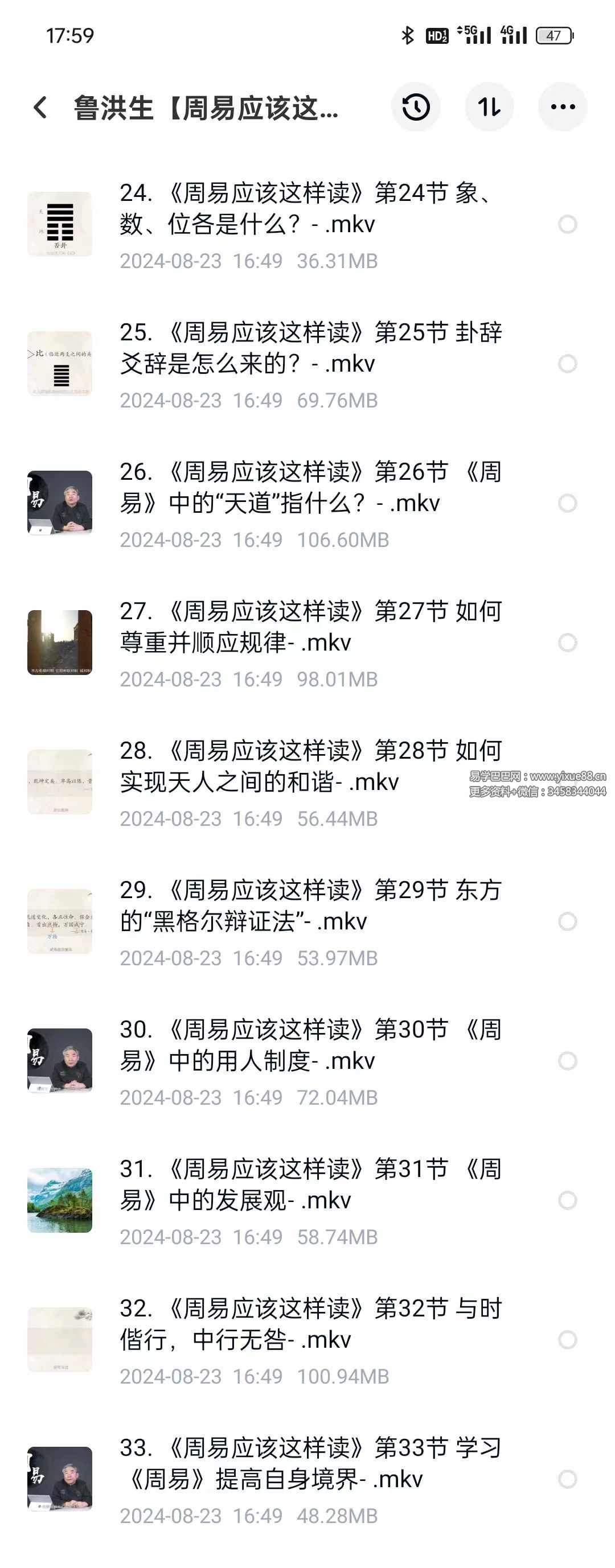
Task: Tick the selection circle for video 25
Action: (567, 363)
